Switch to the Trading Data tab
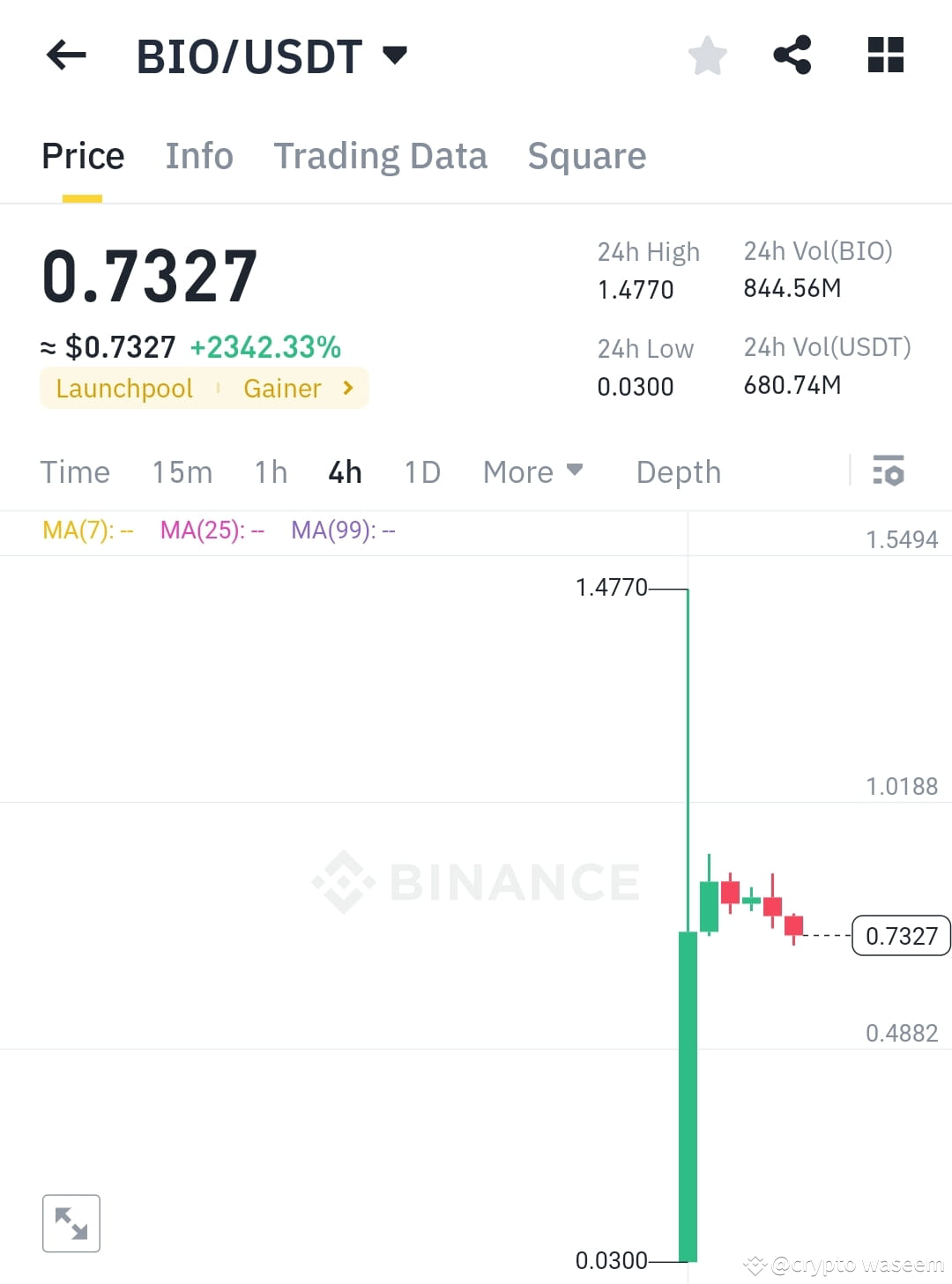 pyautogui.click(x=381, y=156)
